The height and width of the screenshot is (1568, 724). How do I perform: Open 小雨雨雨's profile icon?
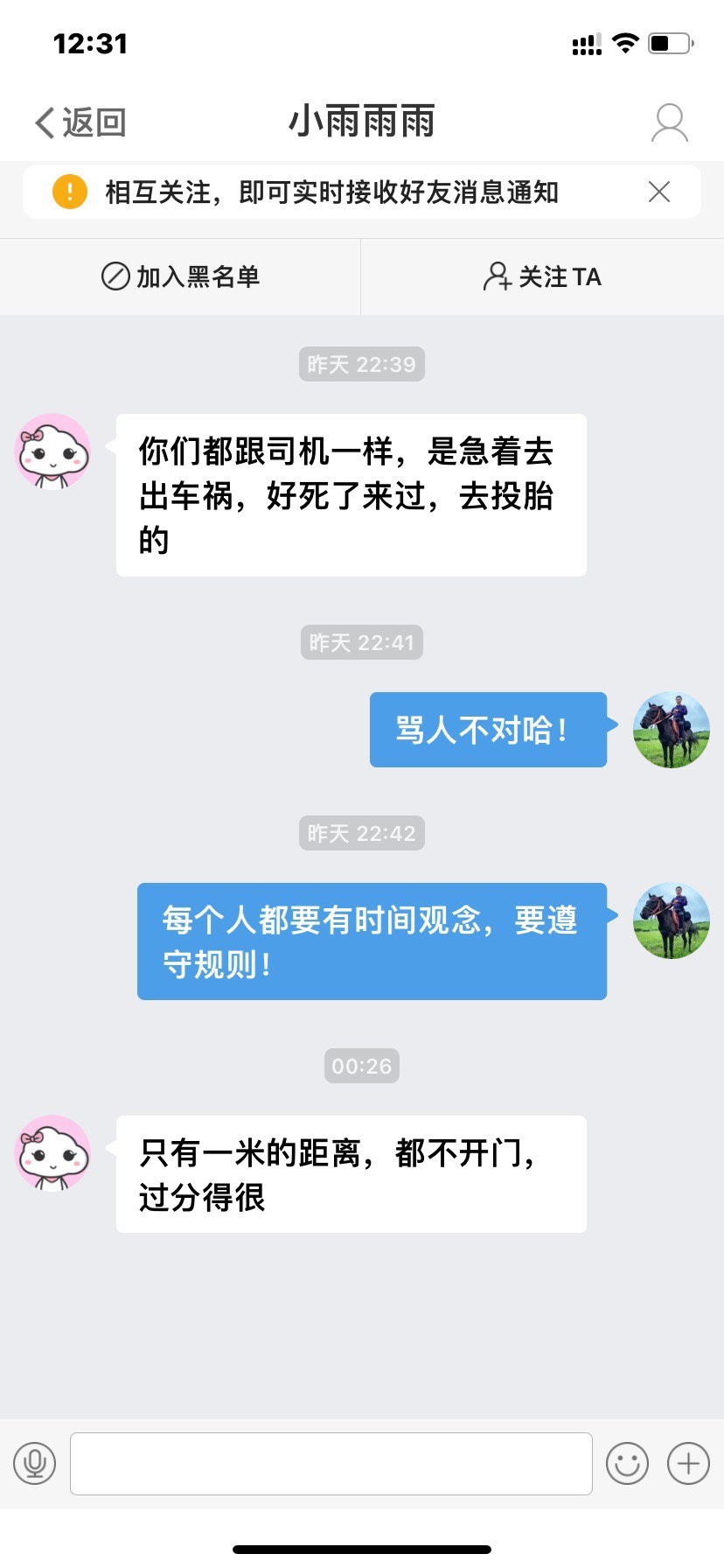tap(669, 122)
